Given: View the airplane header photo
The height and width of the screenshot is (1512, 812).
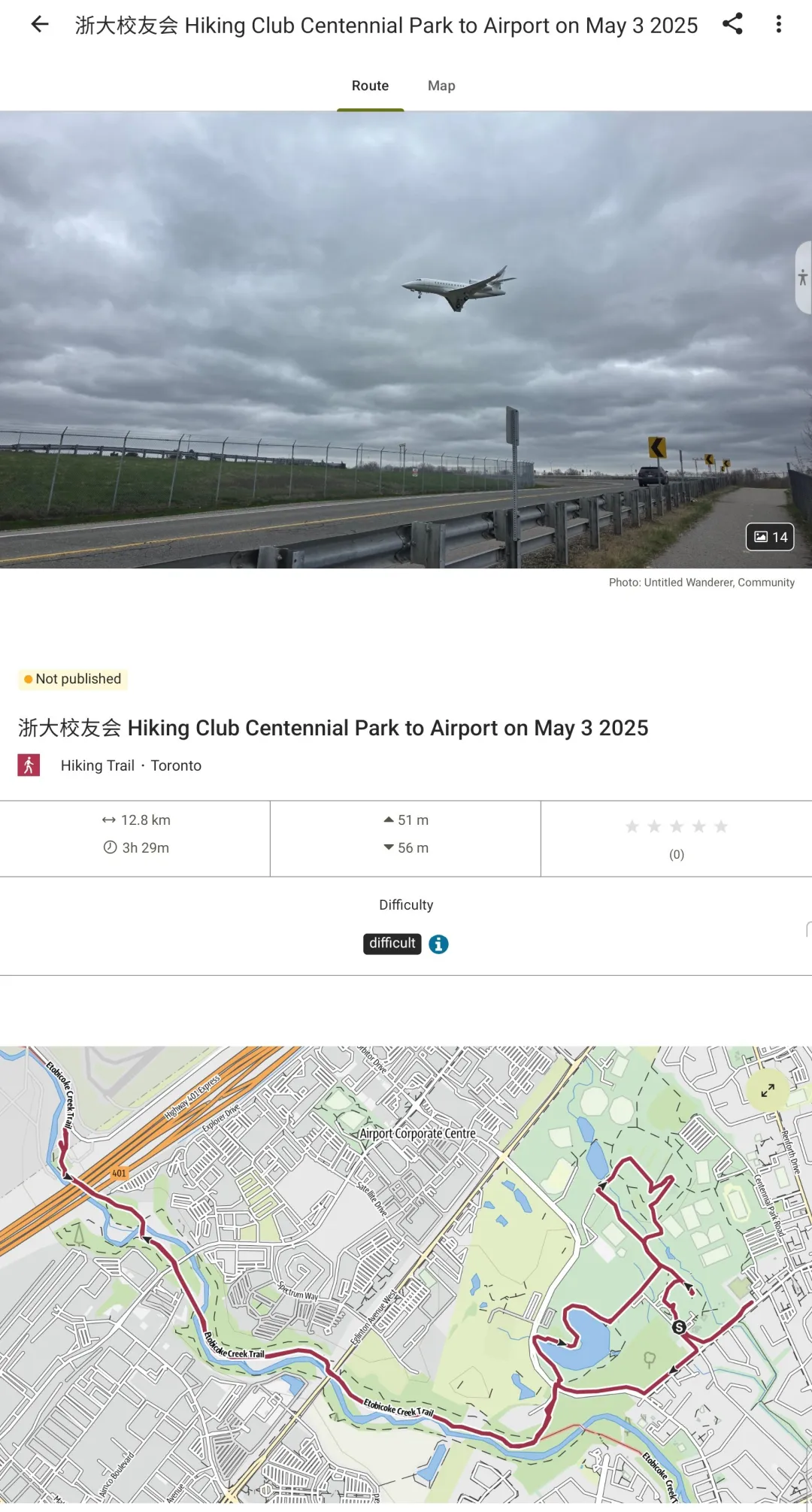Looking at the screenshot, I should tap(406, 340).
